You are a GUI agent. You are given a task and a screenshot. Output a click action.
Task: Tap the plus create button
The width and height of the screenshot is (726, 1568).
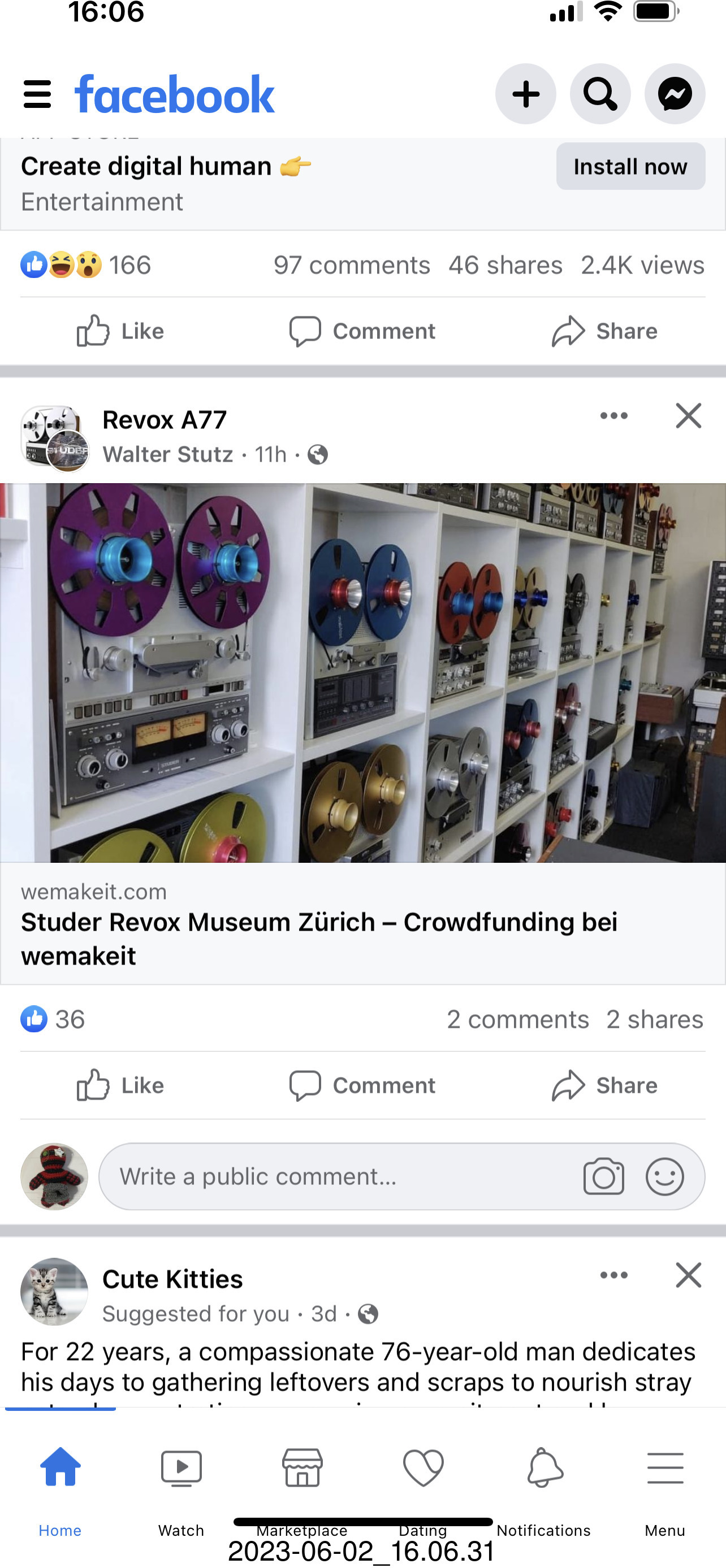pos(526,94)
